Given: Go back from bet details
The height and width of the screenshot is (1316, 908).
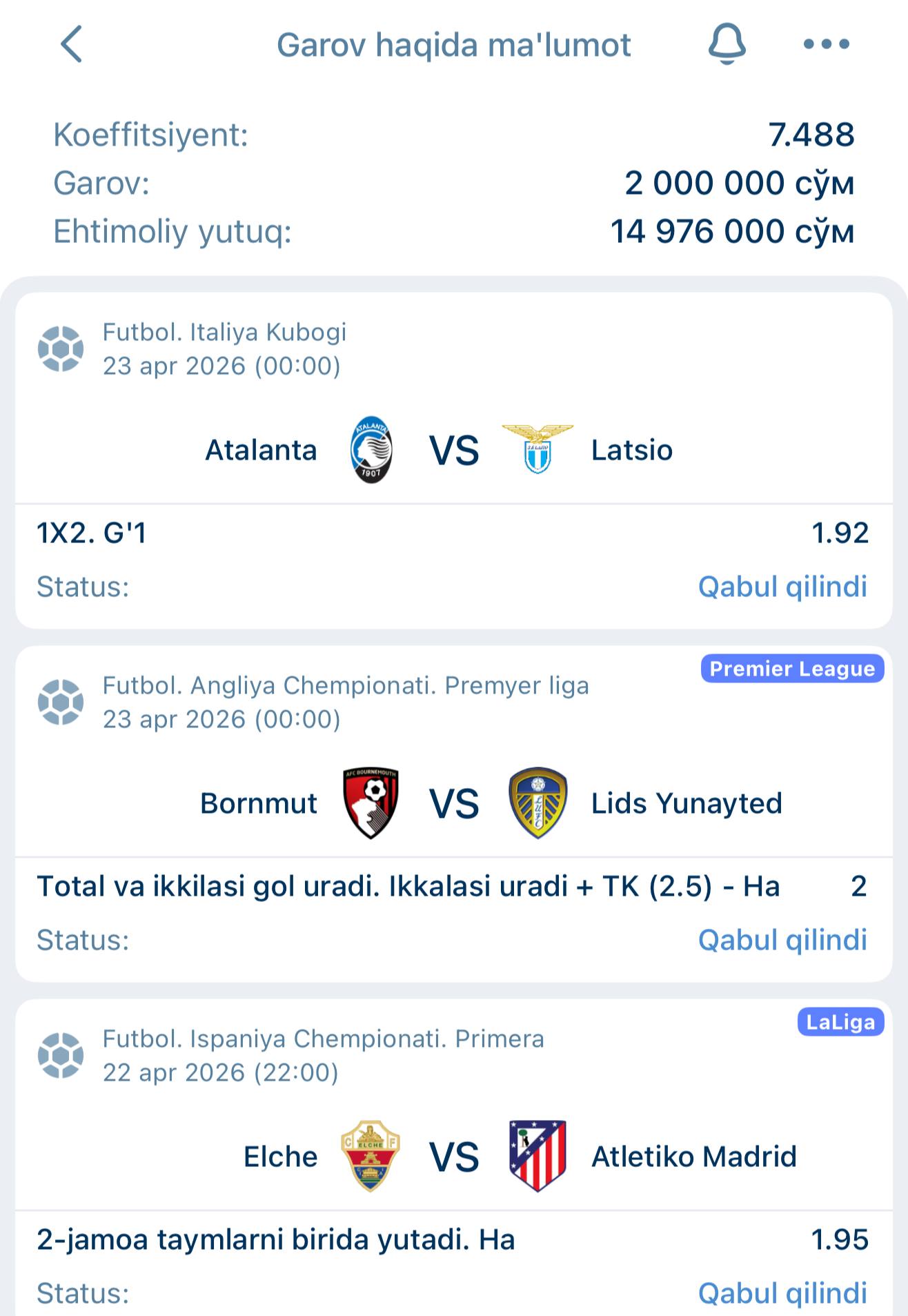Looking at the screenshot, I should [72, 44].
